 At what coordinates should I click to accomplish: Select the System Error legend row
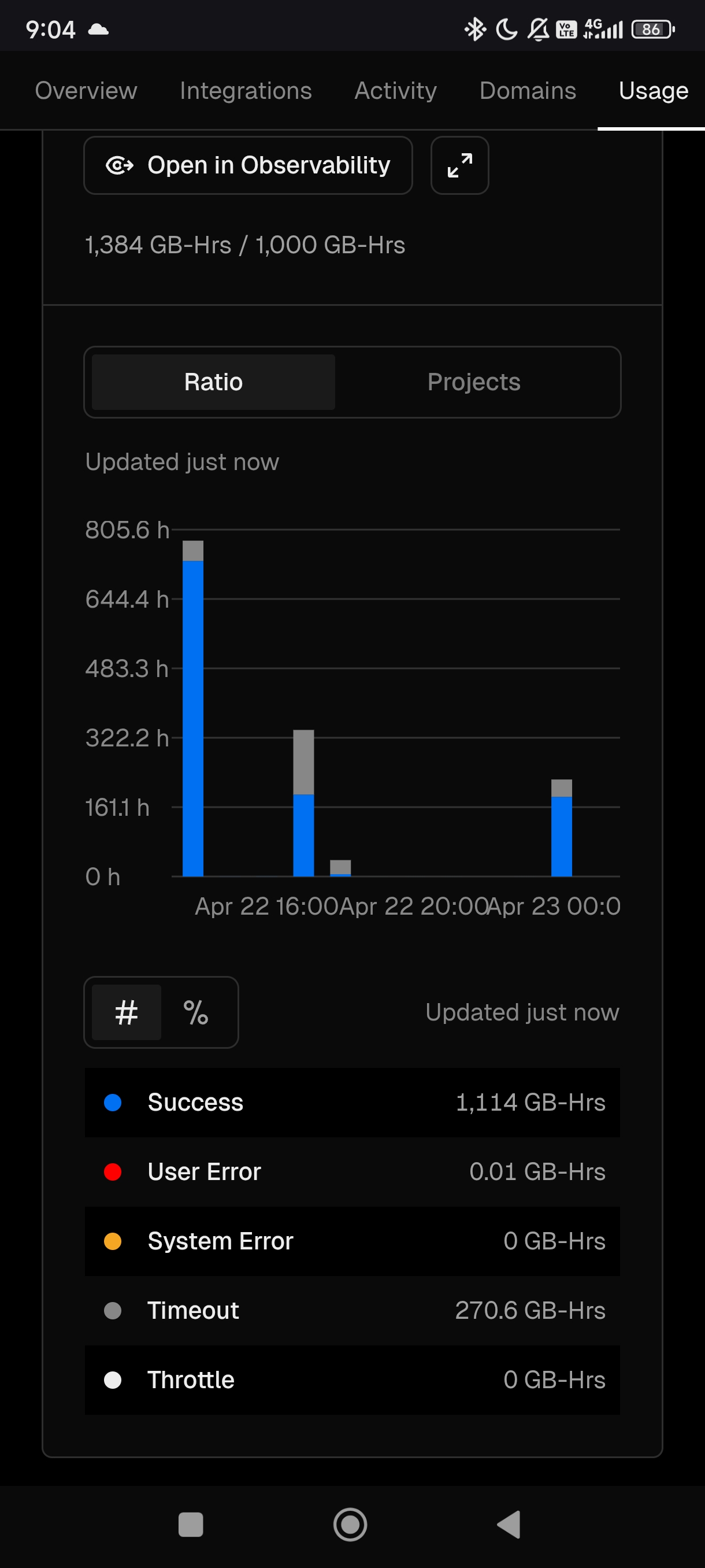click(x=351, y=1241)
